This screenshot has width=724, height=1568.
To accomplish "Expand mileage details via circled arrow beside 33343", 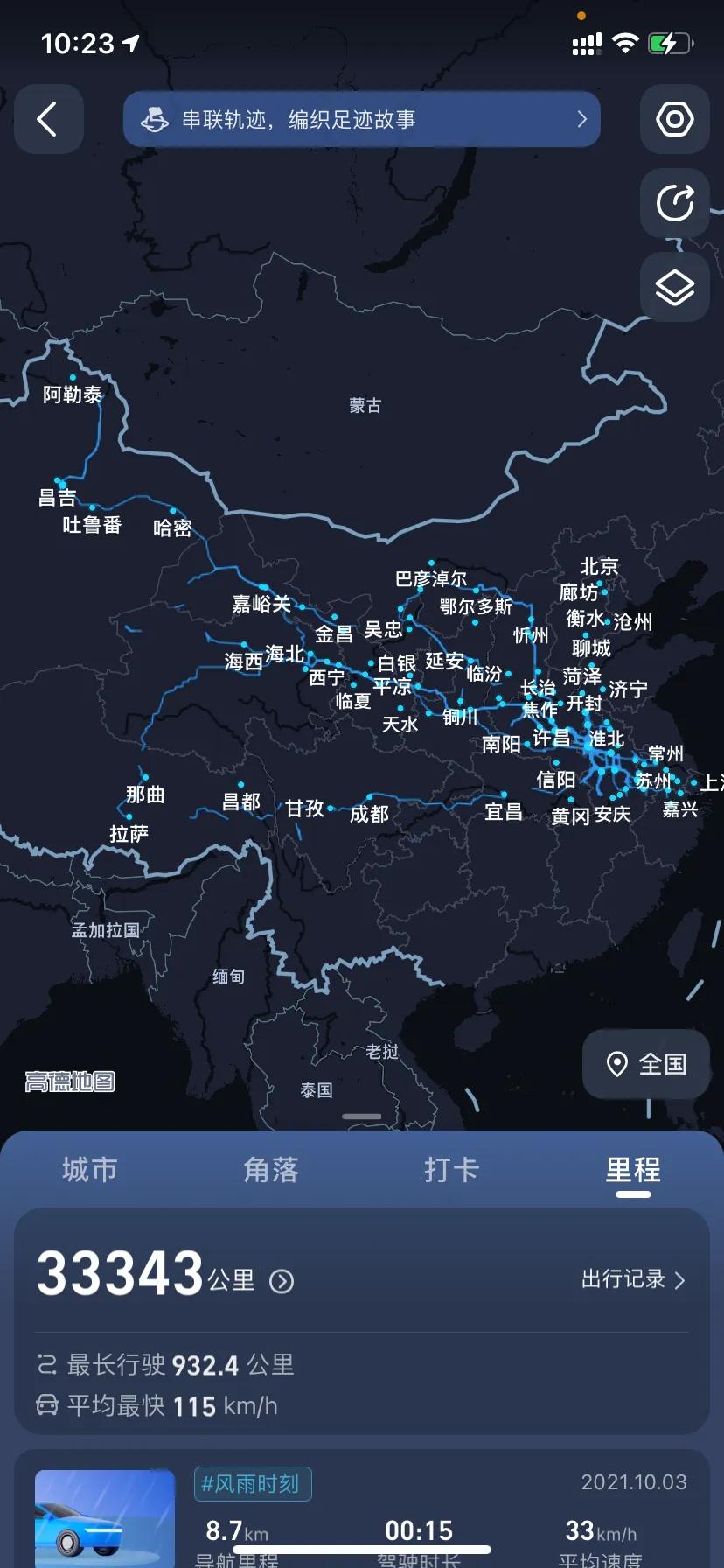I will pos(282,1280).
